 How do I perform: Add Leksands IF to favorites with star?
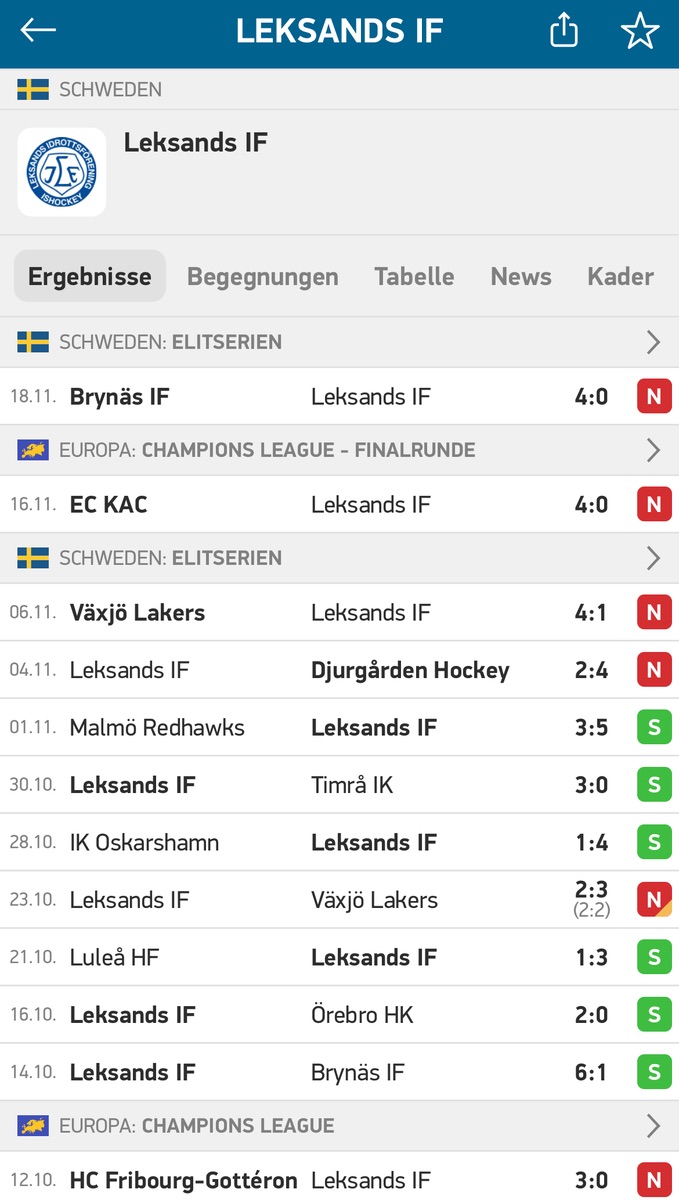click(640, 31)
